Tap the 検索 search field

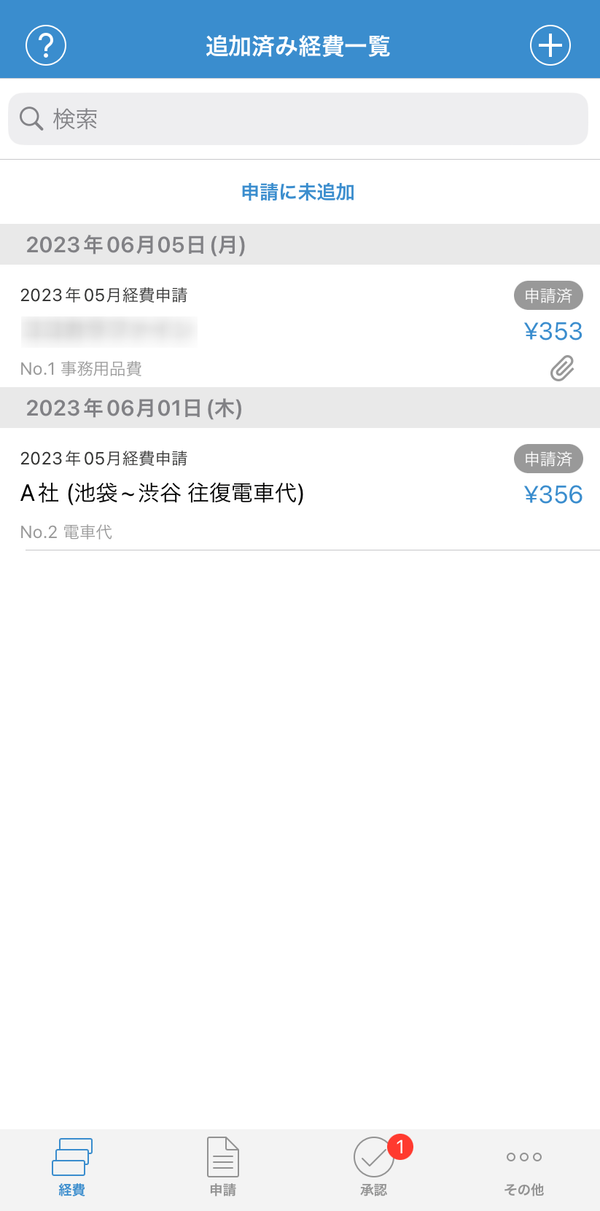pos(298,119)
